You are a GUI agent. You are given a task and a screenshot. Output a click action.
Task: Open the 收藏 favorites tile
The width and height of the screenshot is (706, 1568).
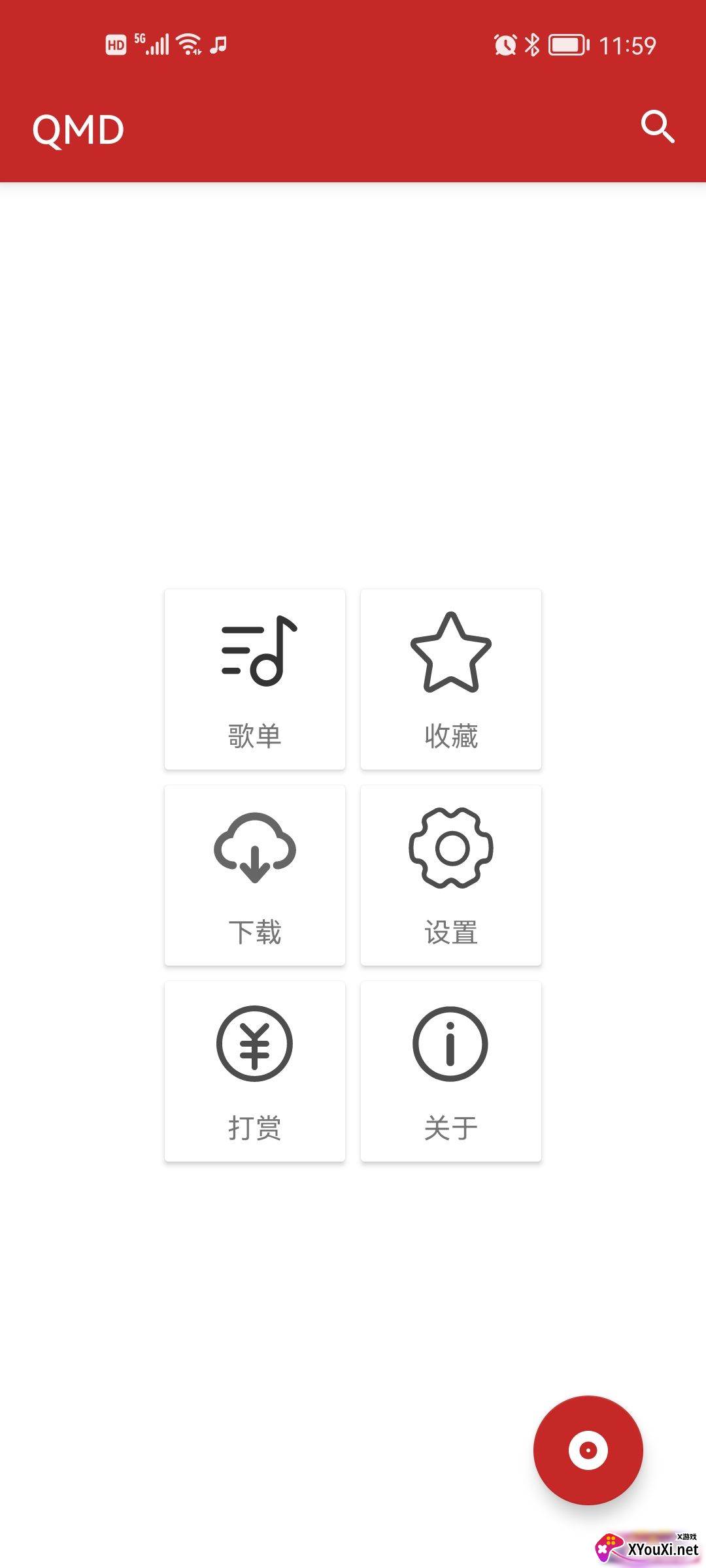click(451, 679)
